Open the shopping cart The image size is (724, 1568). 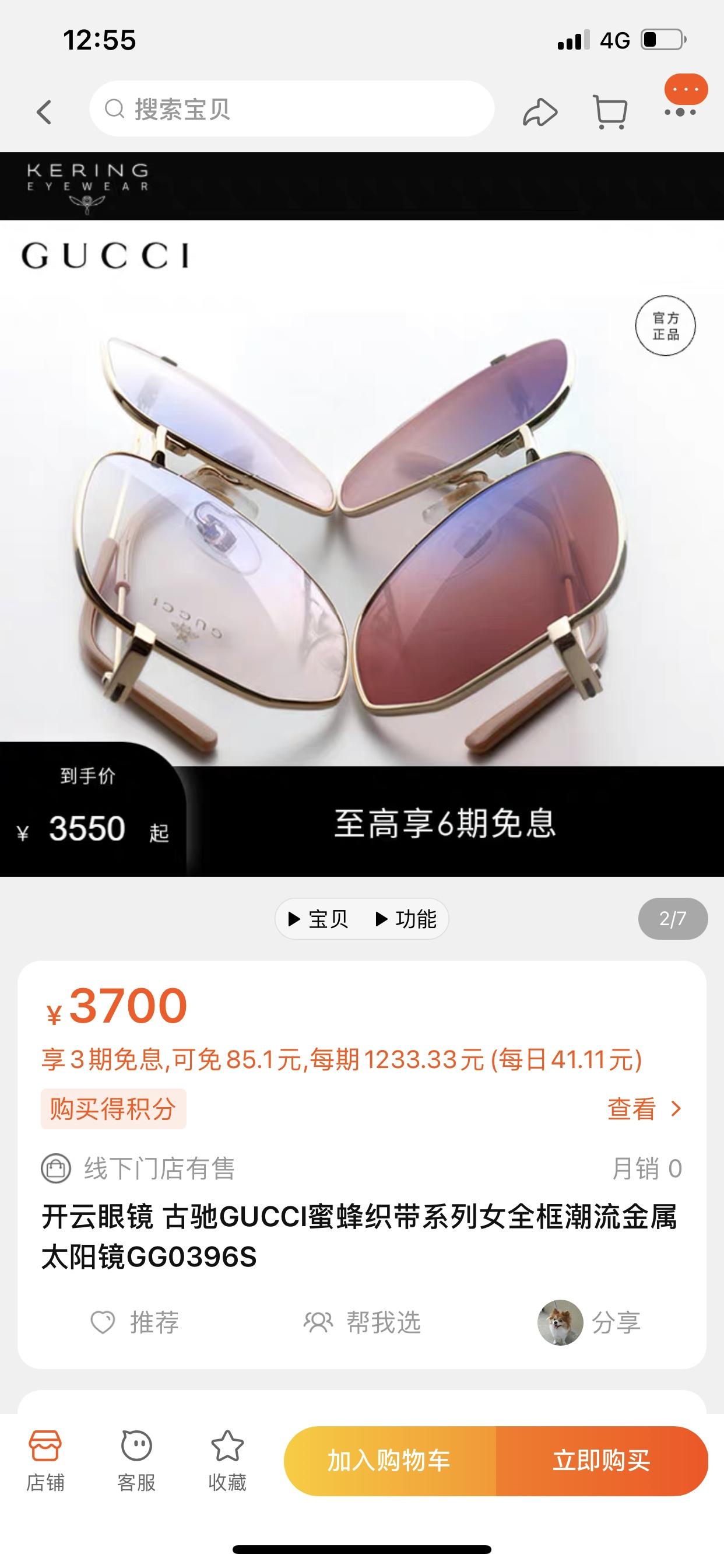click(610, 112)
